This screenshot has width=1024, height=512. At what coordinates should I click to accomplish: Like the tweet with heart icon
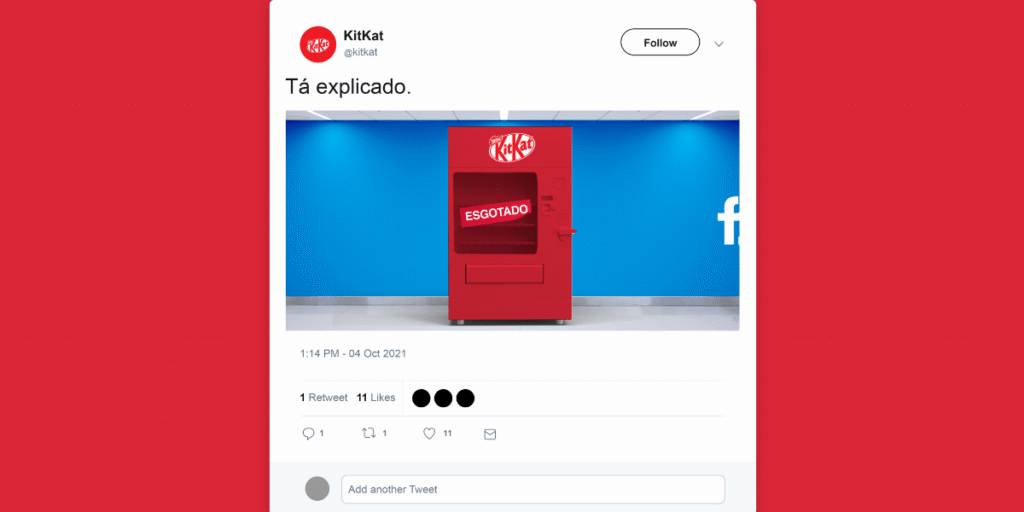(x=429, y=434)
